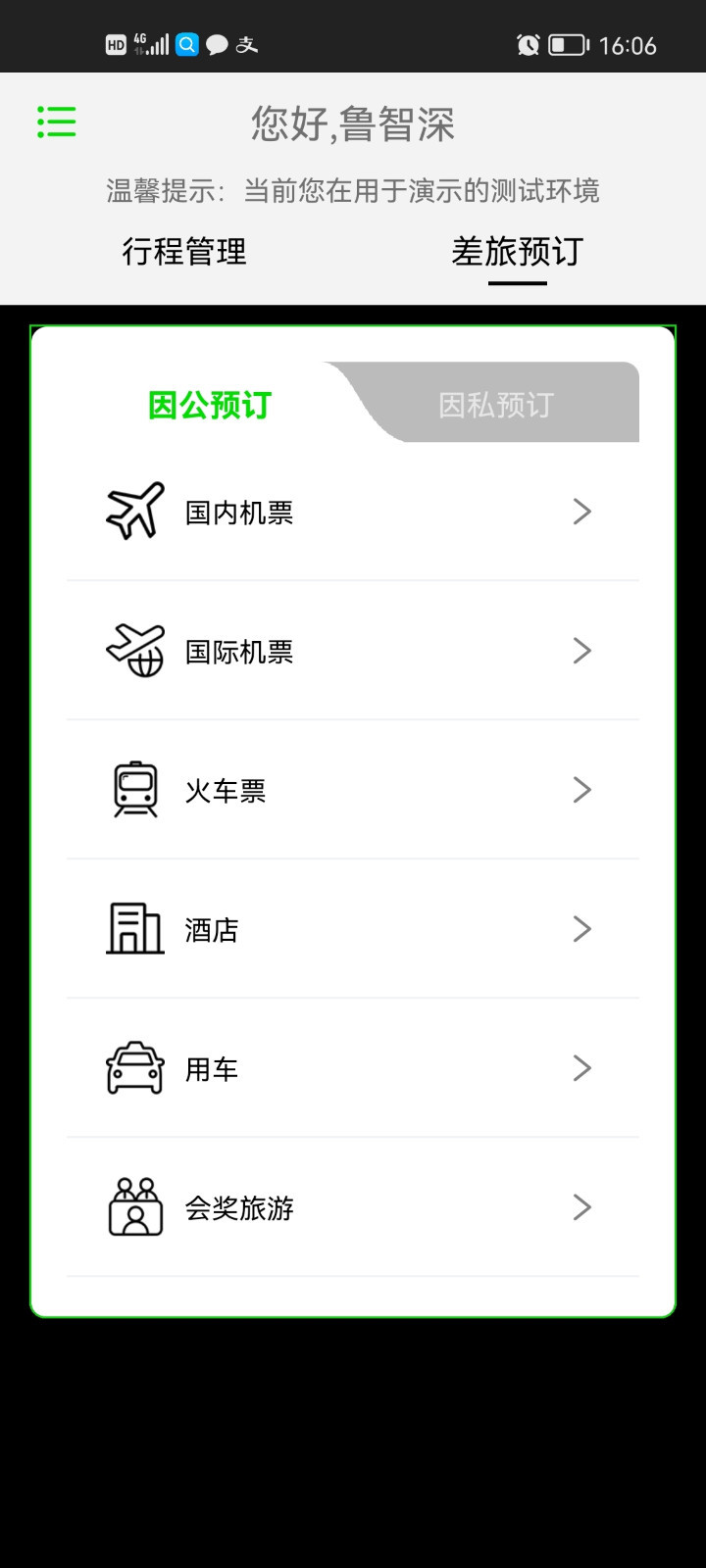Image resolution: width=706 pixels, height=1568 pixels.
Task: Keep 因公预订 selected by tapping it
Action: point(211,402)
